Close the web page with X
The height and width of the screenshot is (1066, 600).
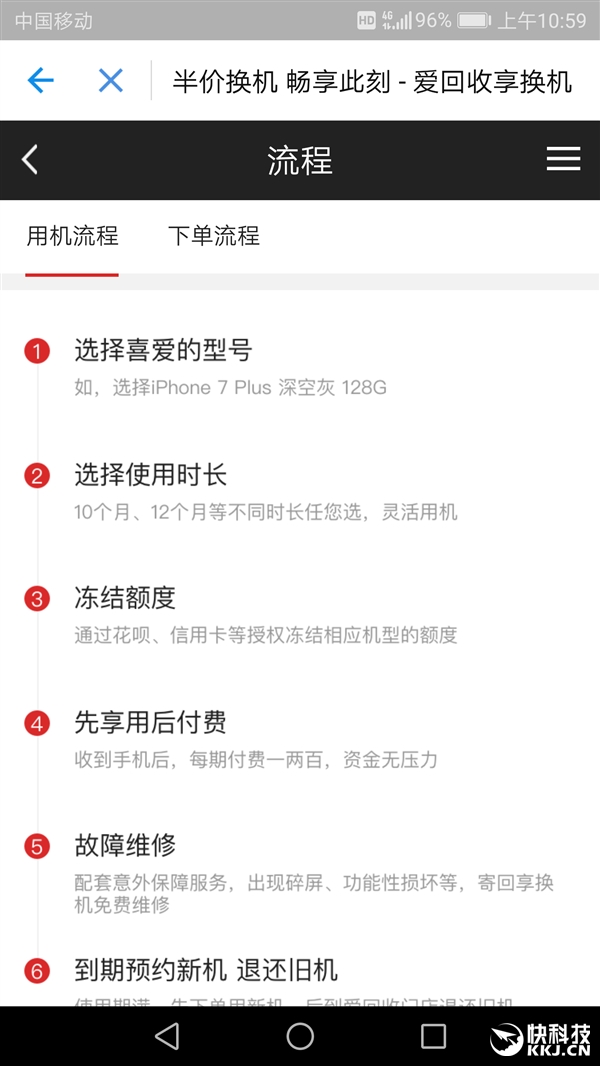coord(111,81)
